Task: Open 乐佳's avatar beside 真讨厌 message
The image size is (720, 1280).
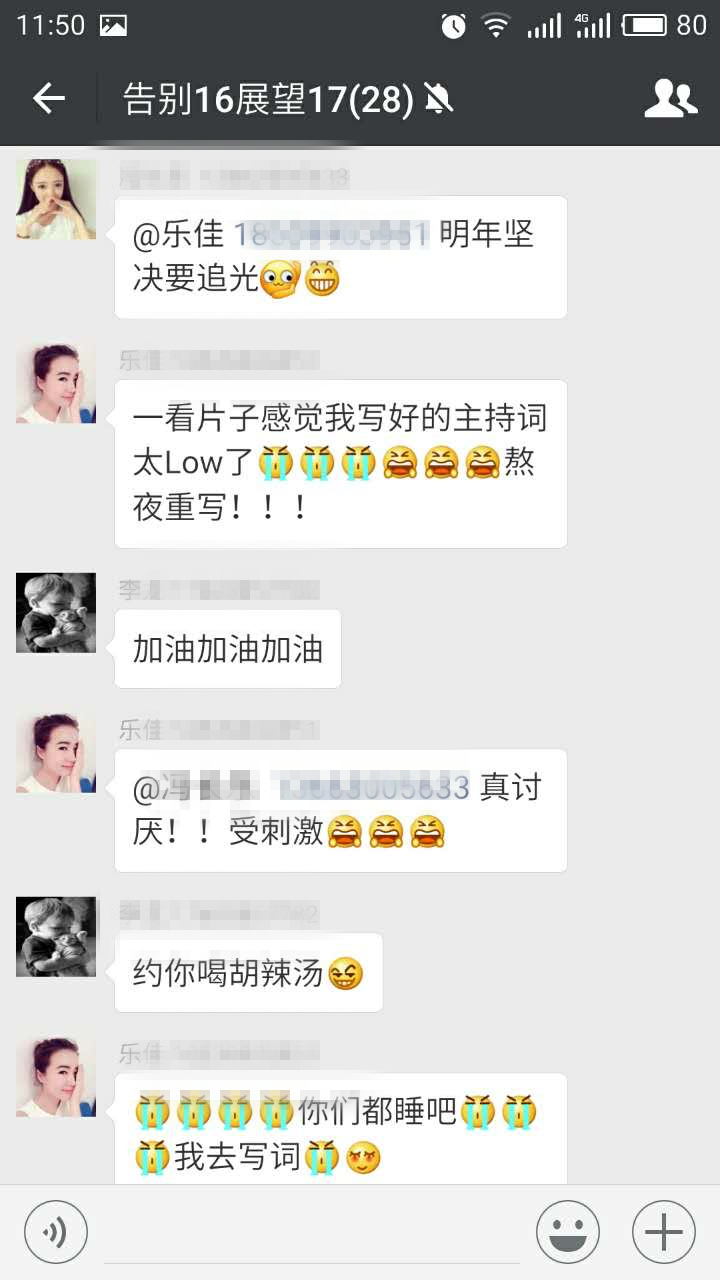Action: click(x=56, y=753)
